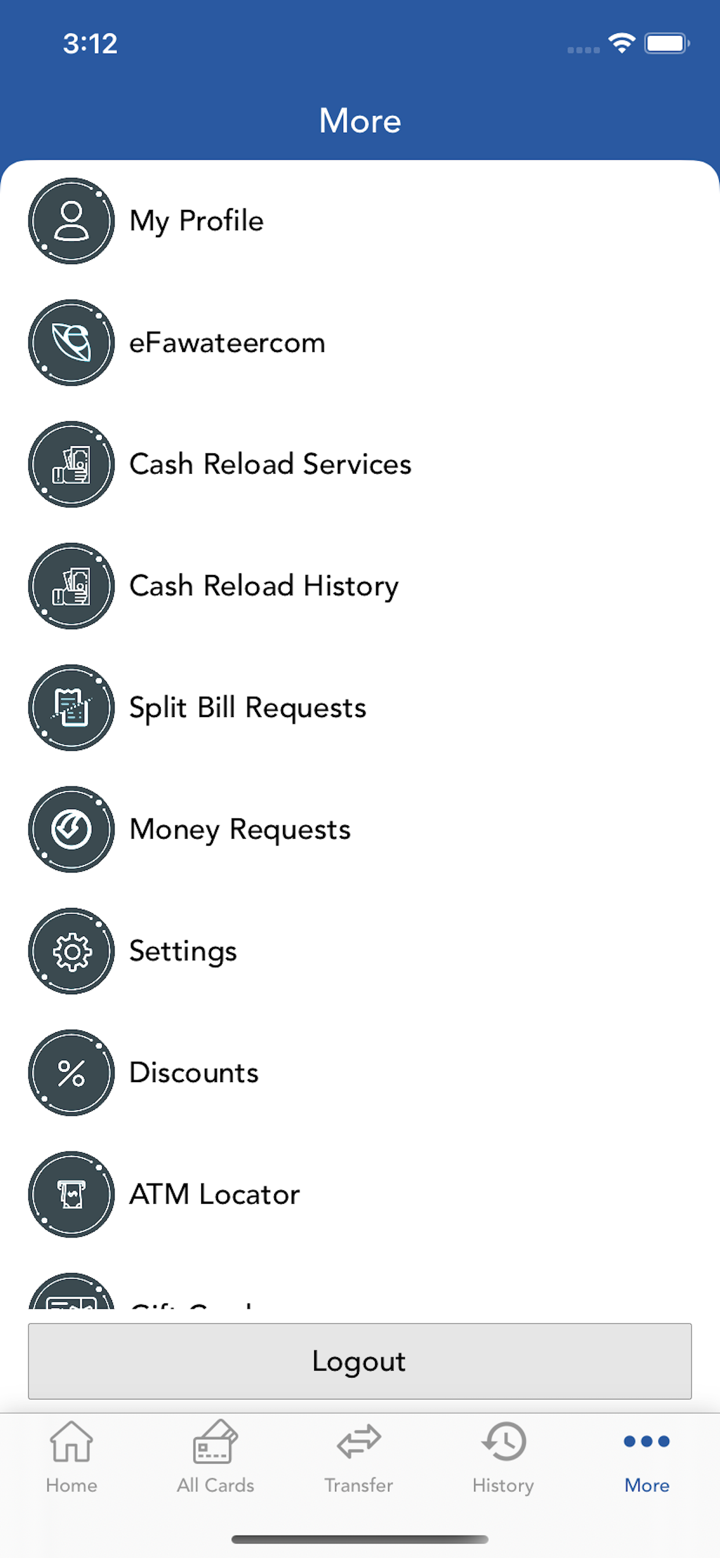
Task: Browse Discounts
Action: (x=194, y=1073)
